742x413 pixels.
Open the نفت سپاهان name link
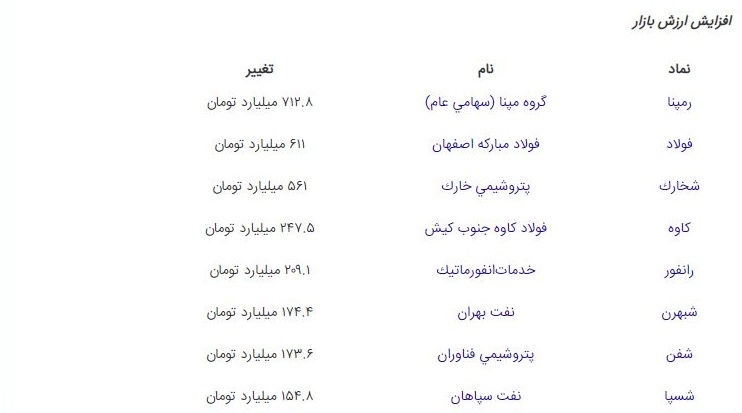pos(486,396)
